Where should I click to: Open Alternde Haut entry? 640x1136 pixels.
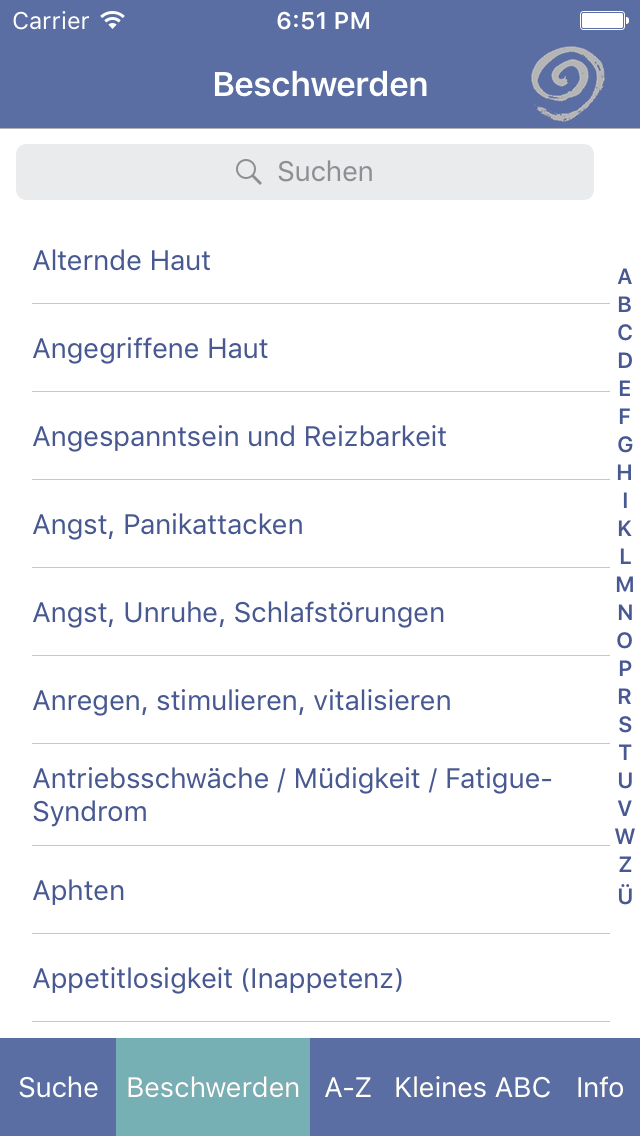320,260
